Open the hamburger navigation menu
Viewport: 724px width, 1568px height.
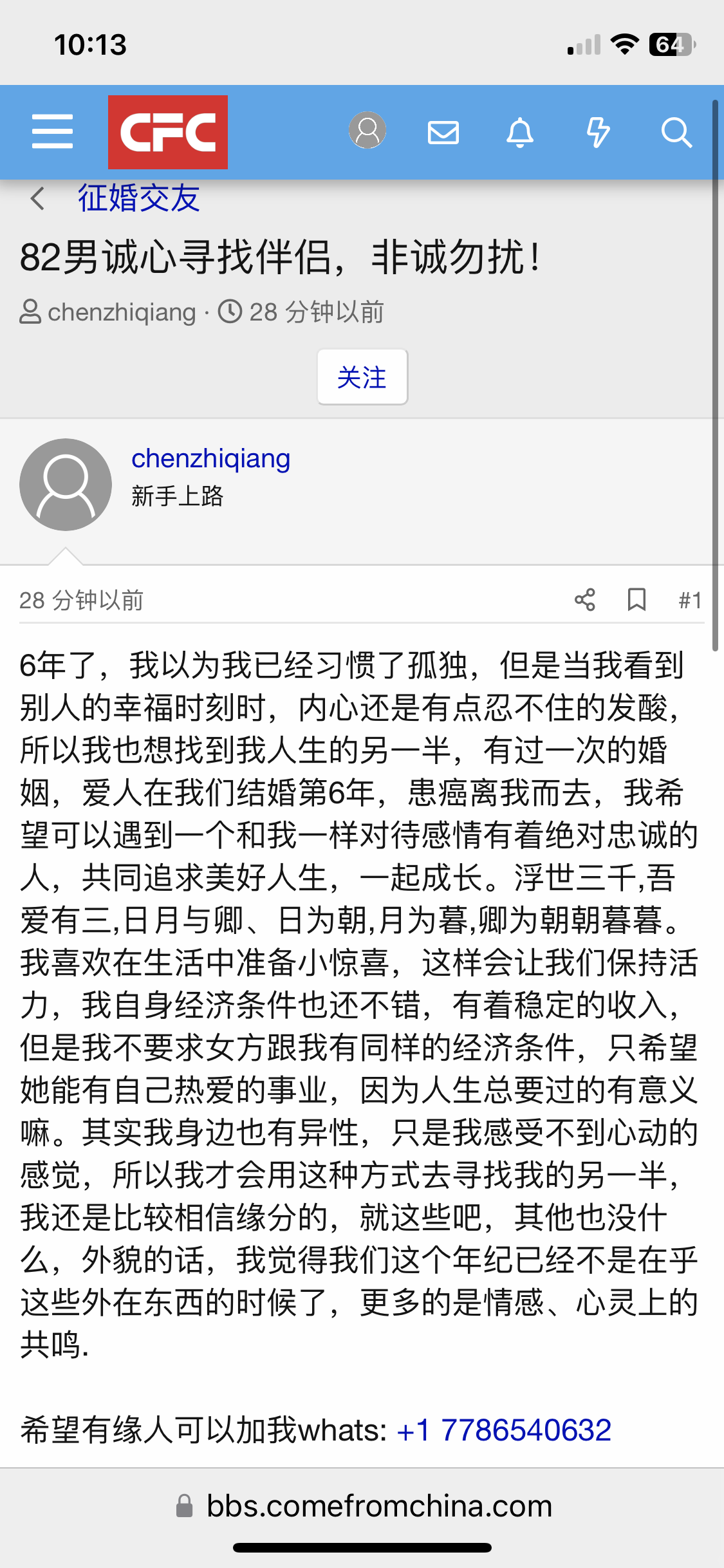click(x=52, y=132)
